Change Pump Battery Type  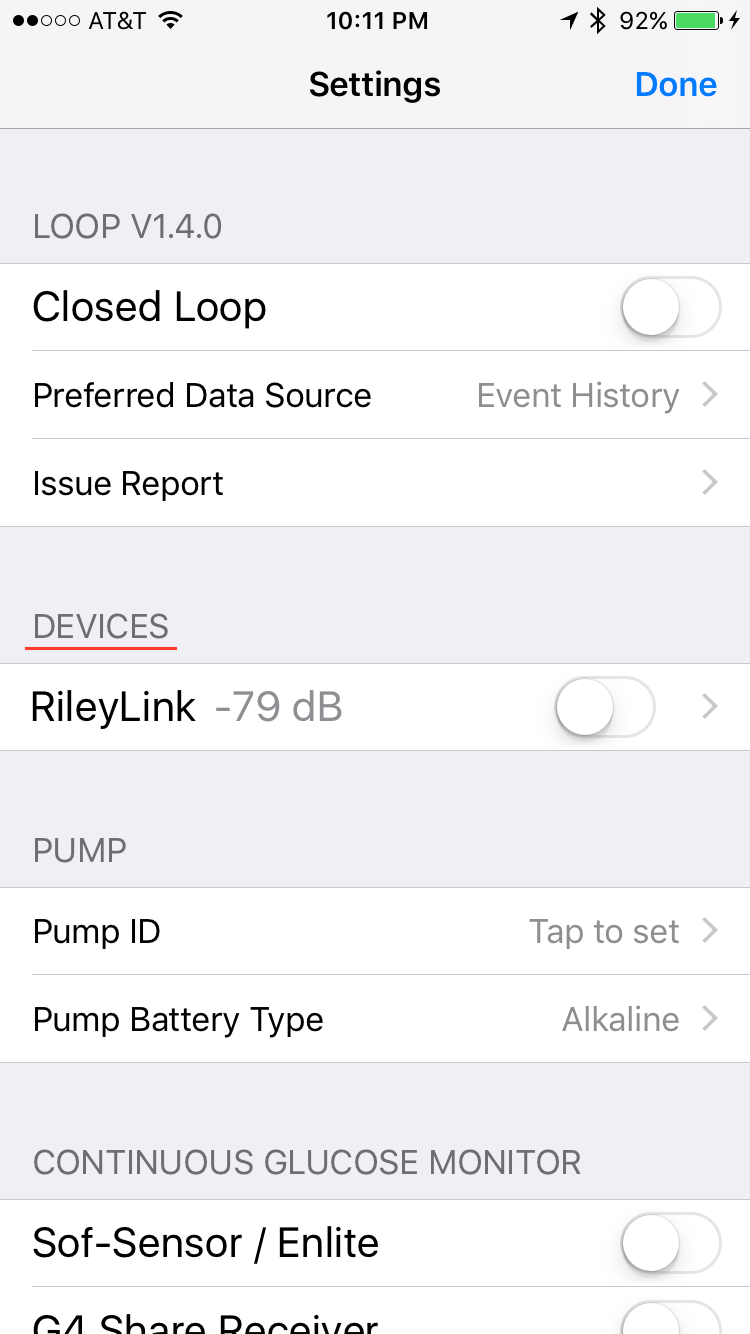(x=375, y=1019)
